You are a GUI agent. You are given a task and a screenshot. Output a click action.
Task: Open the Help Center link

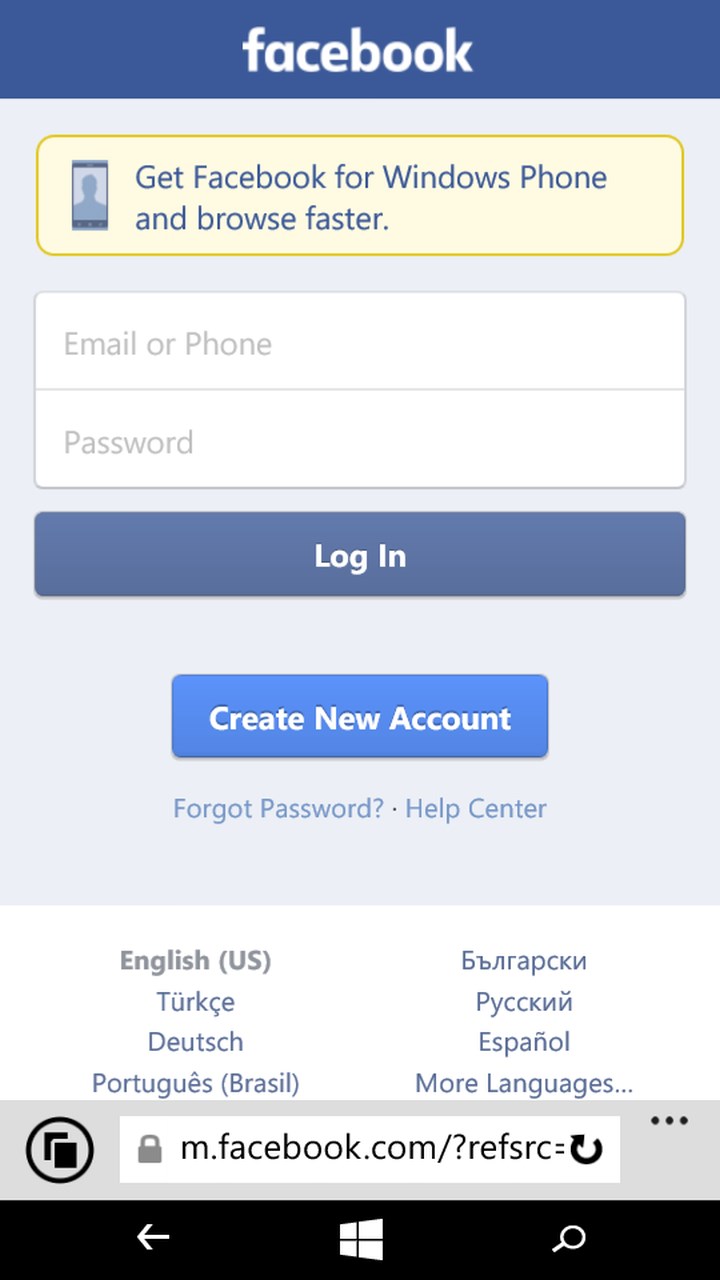476,808
